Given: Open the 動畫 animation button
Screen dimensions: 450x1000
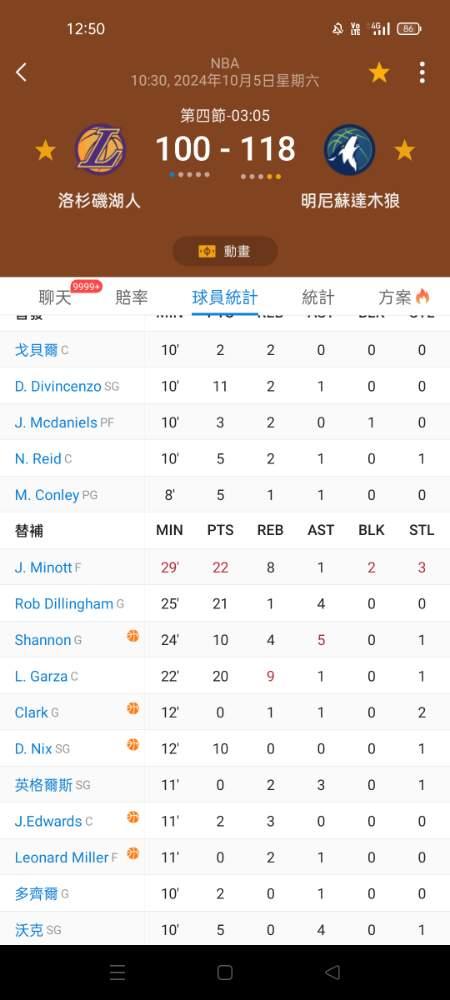Looking at the screenshot, I should pos(225,251).
